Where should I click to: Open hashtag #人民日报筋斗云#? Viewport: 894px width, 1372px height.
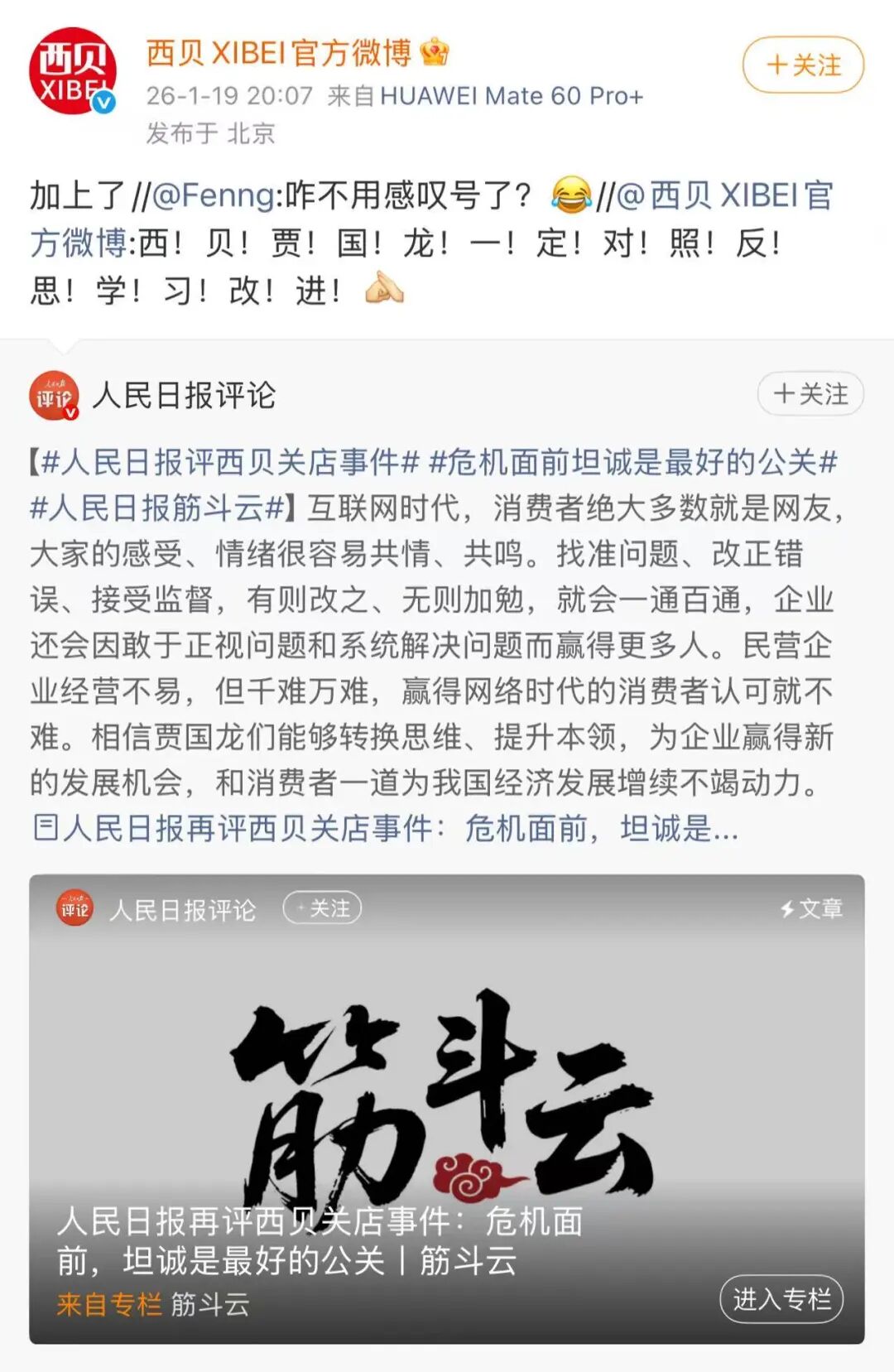(157, 508)
